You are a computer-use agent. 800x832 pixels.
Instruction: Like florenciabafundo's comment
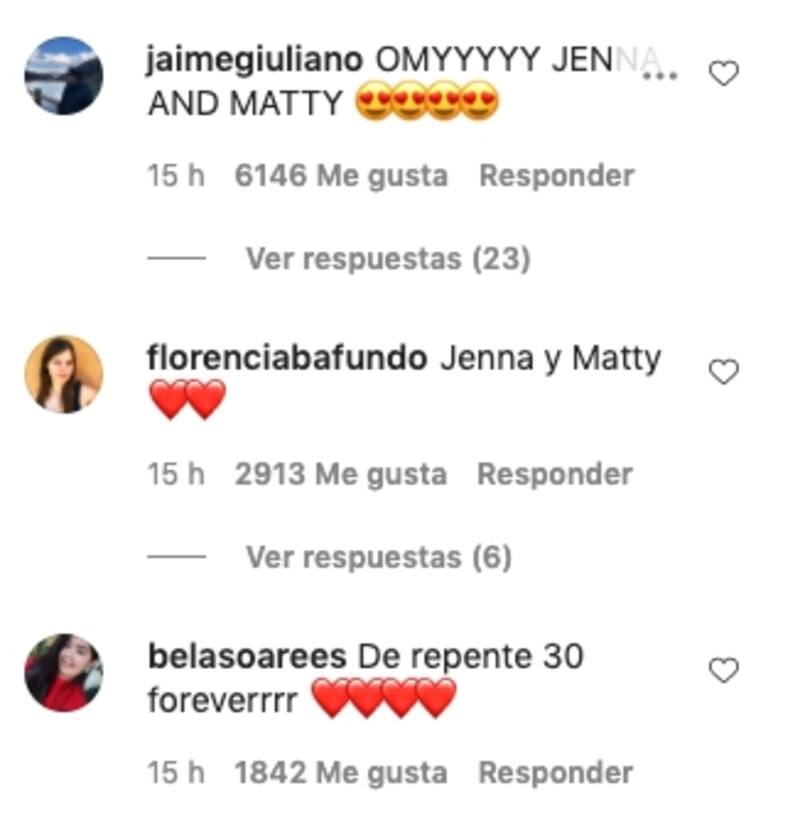point(723,372)
